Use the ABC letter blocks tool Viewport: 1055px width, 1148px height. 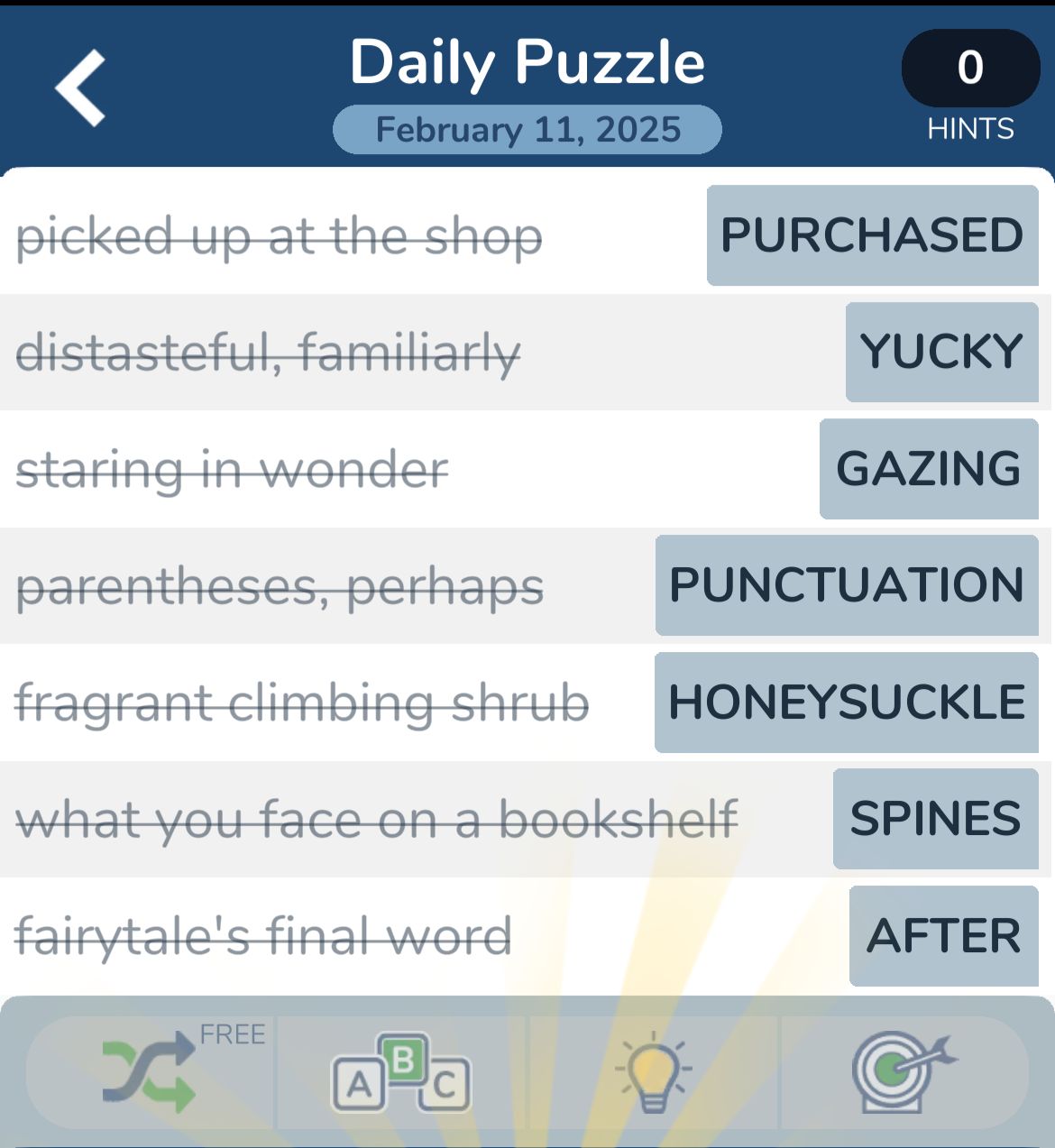[401, 1071]
